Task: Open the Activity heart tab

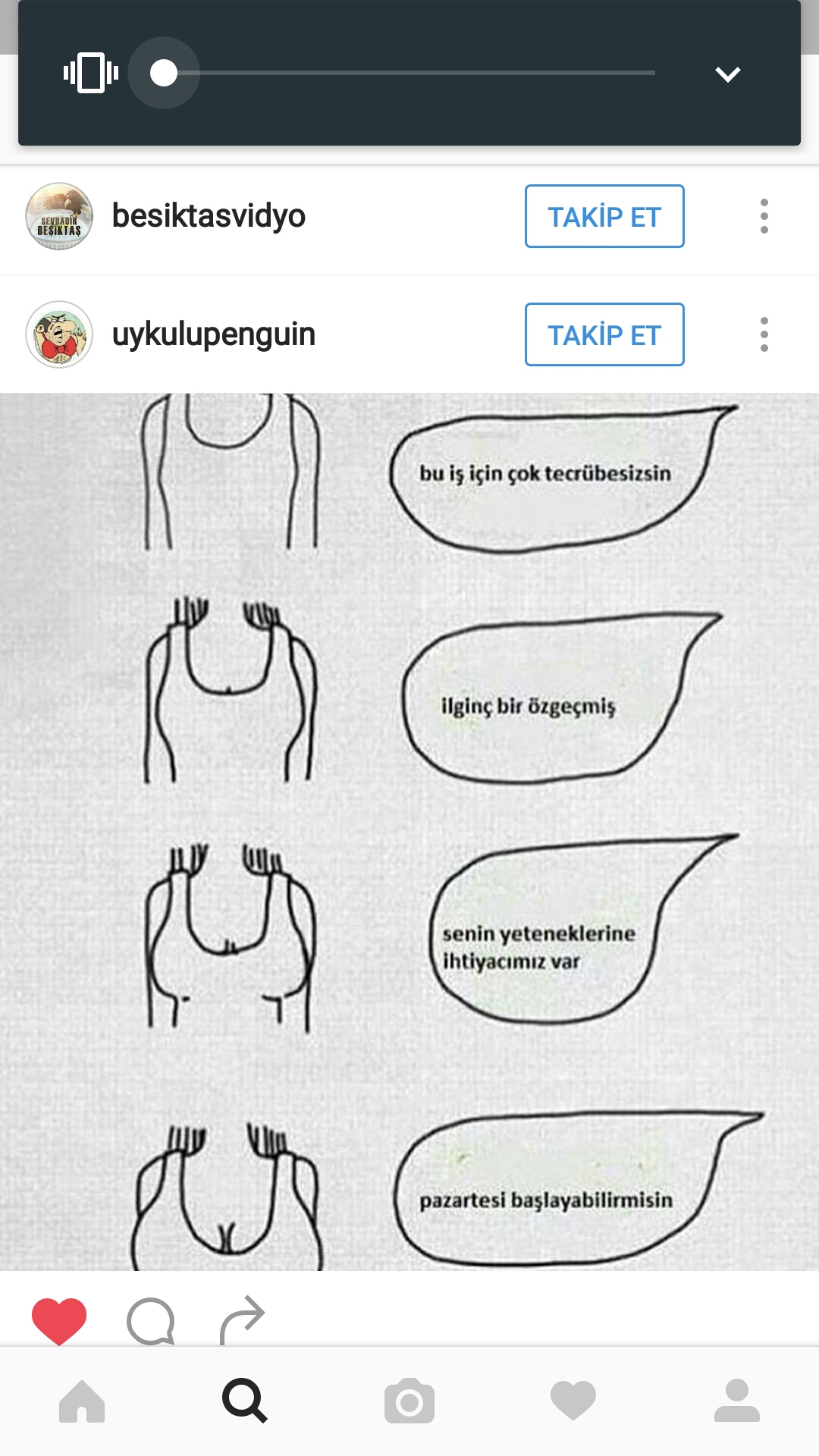Action: (573, 1401)
